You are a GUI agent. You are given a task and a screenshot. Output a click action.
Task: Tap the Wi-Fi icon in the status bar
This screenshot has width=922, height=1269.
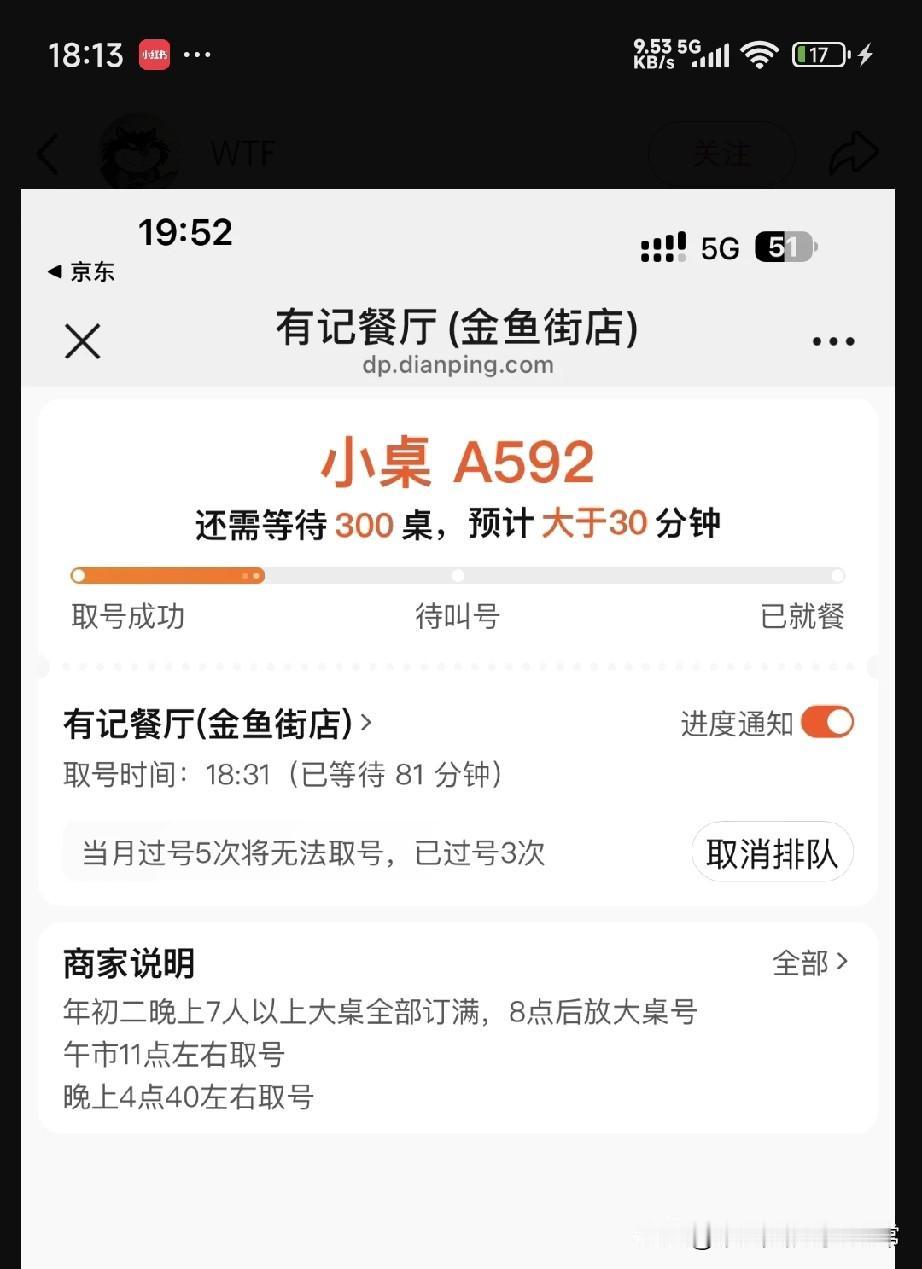pyautogui.click(x=760, y=56)
